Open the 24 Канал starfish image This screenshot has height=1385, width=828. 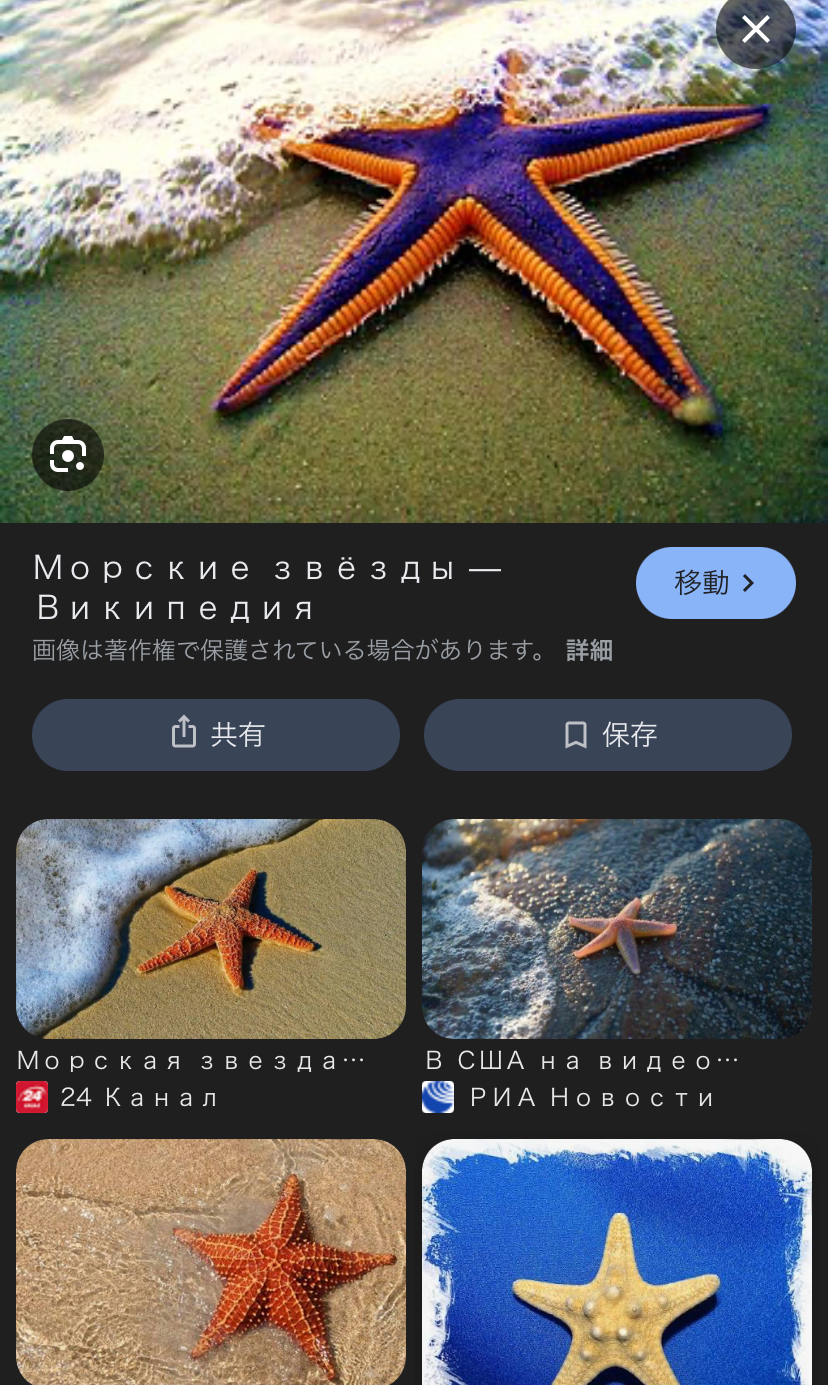click(211, 929)
